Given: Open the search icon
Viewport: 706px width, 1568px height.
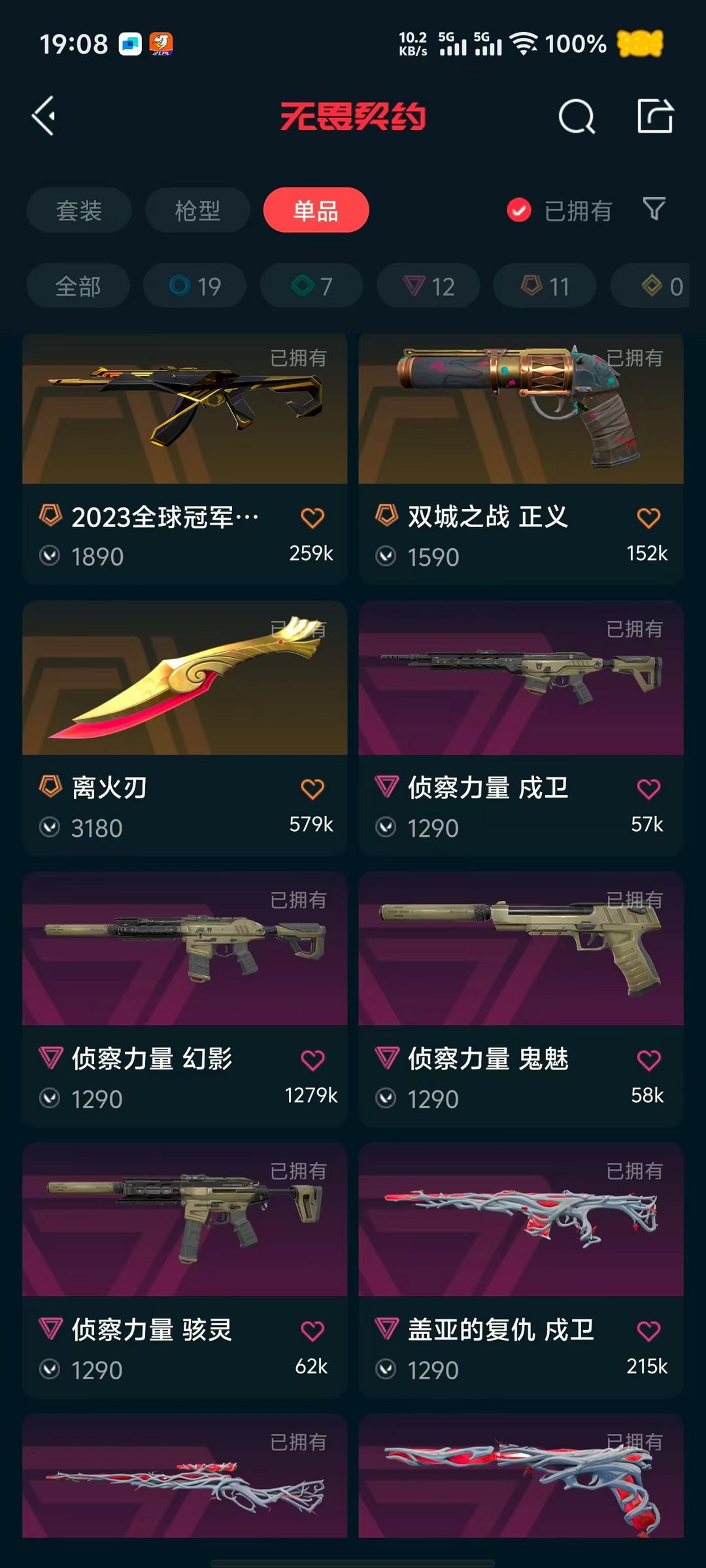Looking at the screenshot, I should pyautogui.click(x=577, y=117).
